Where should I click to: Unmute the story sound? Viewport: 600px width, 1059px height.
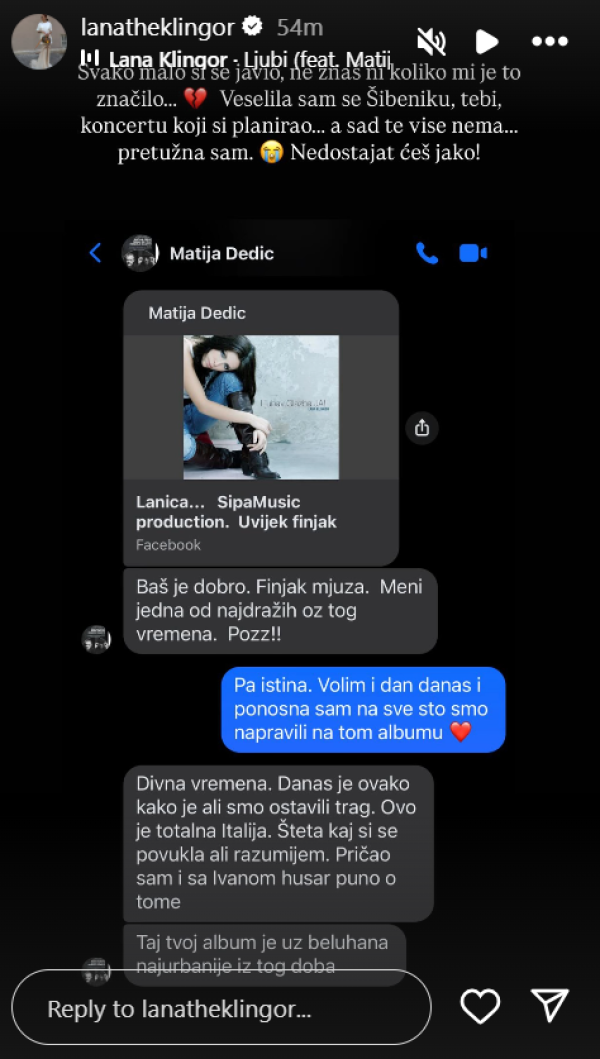(x=431, y=41)
